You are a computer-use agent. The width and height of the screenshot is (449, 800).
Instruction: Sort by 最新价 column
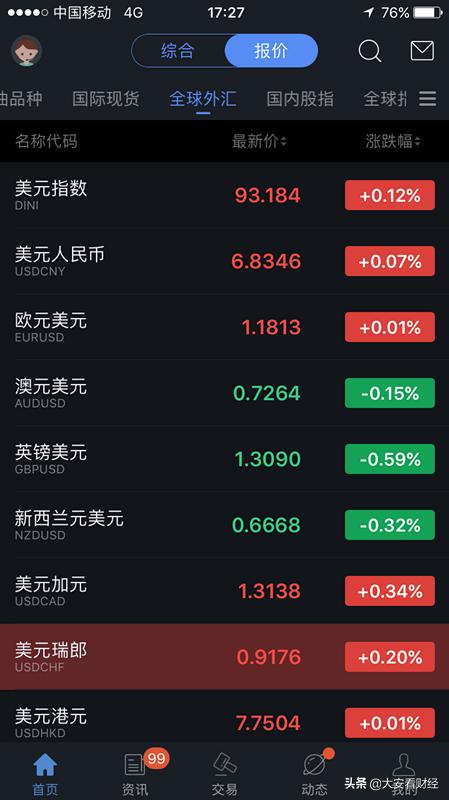(259, 141)
